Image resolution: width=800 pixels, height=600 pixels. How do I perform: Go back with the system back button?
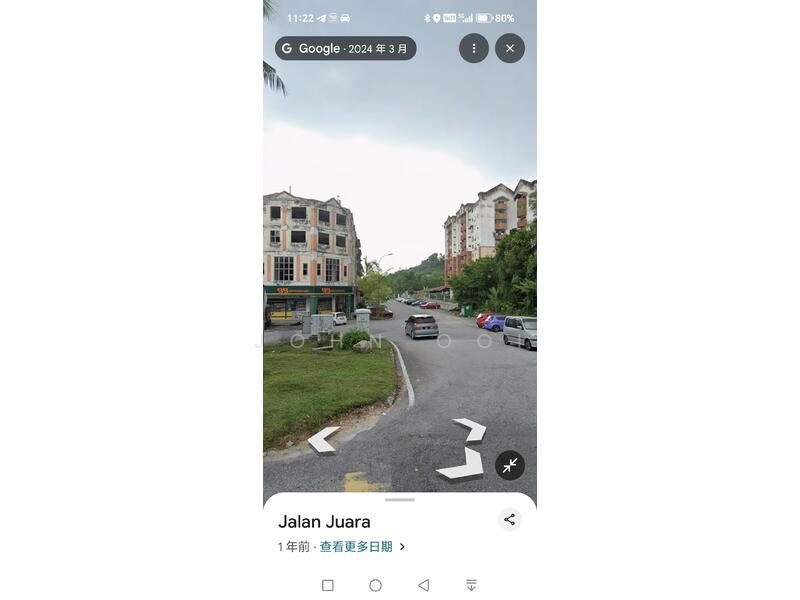click(423, 585)
